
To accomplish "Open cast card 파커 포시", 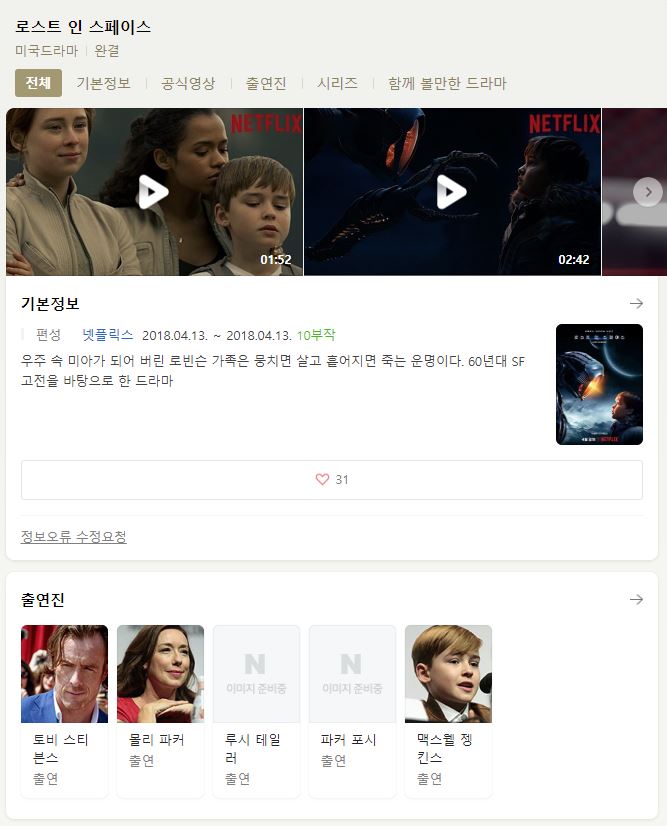I will coord(352,710).
